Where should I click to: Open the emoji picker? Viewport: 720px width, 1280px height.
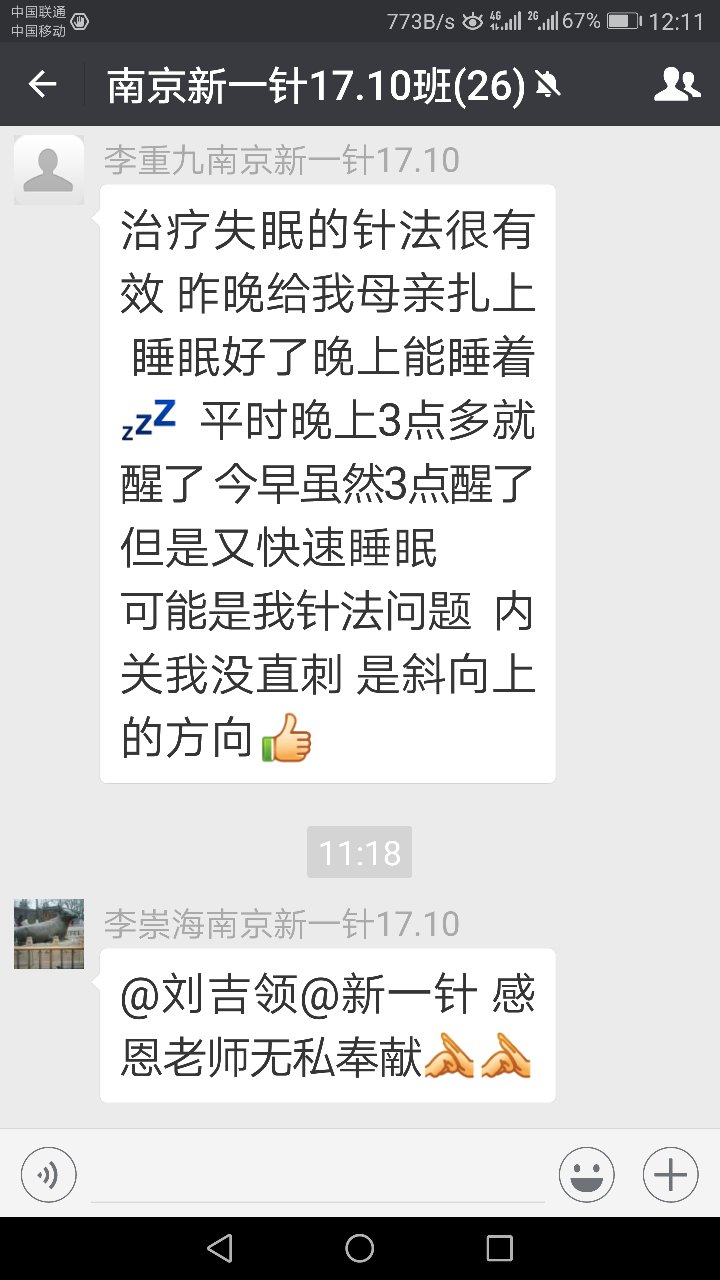pos(587,1174)
